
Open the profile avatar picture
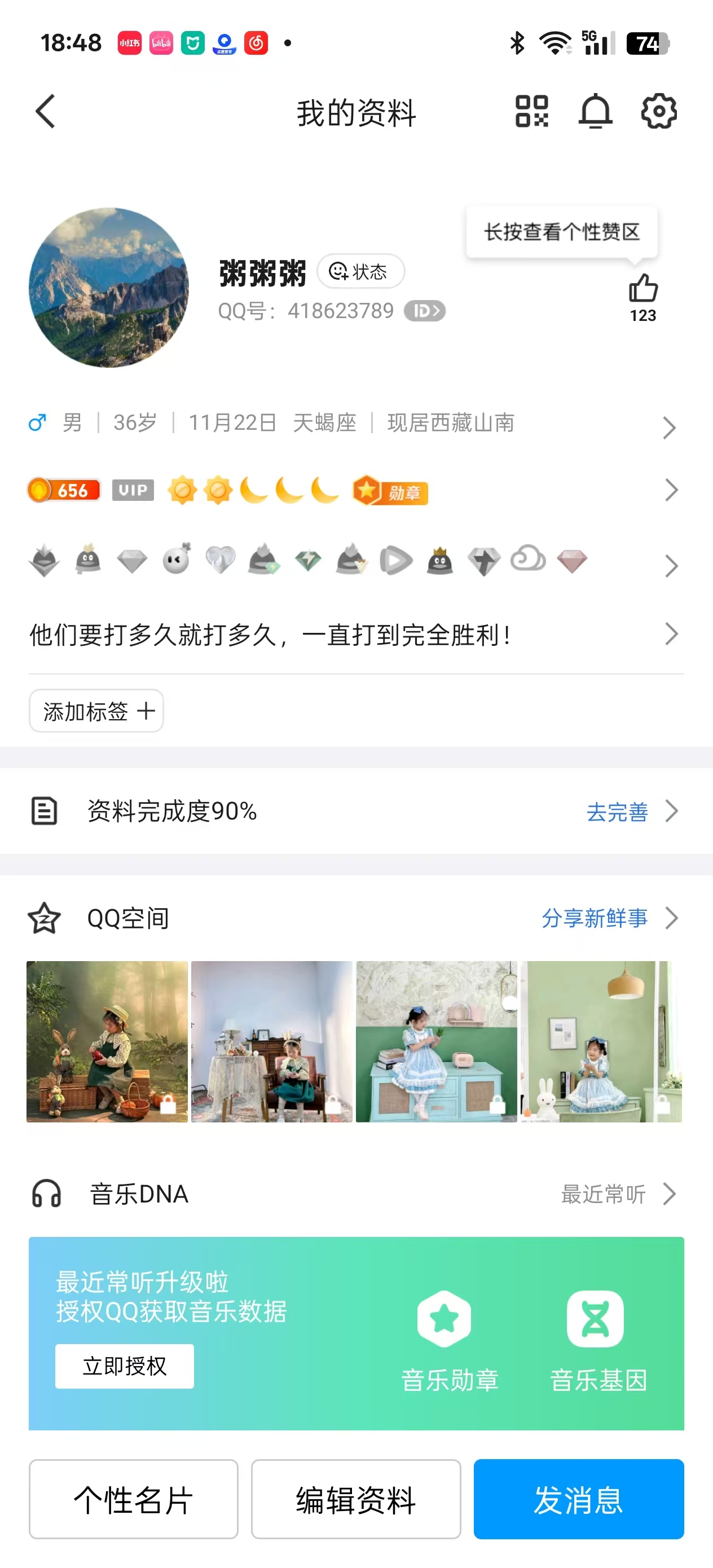point(109,287)
